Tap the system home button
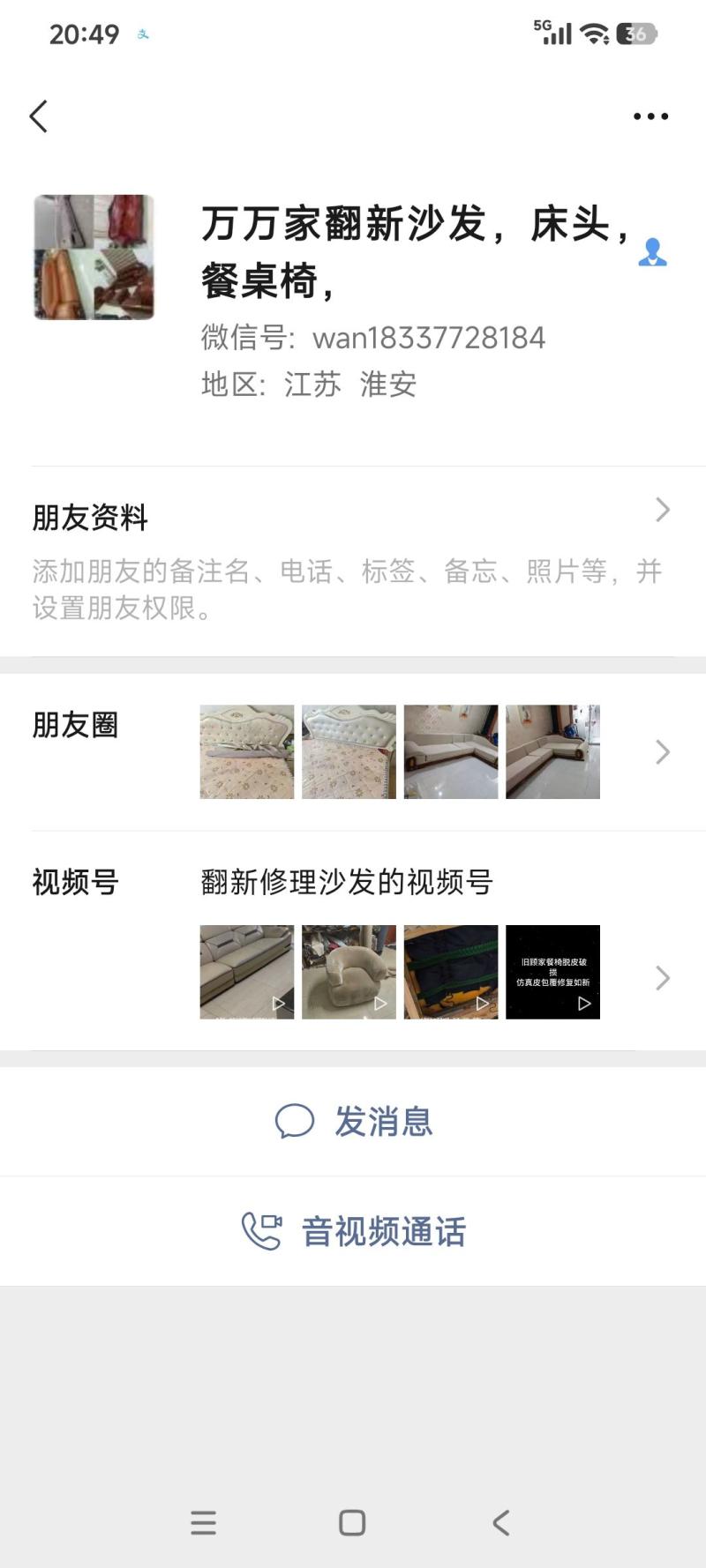This screenshot has height=1568, width=706. tap(352, 1523)
